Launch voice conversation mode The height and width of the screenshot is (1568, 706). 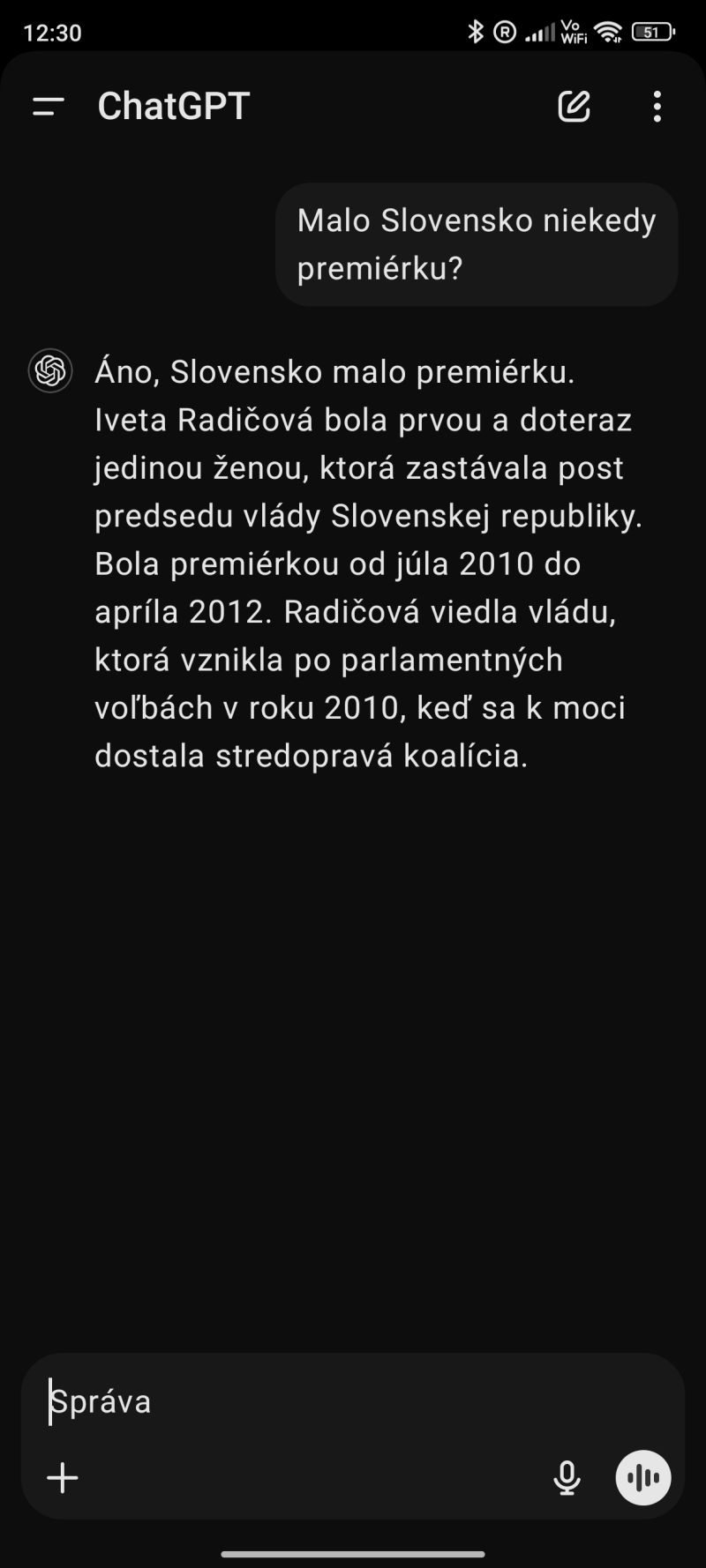tap(642, 1478)
